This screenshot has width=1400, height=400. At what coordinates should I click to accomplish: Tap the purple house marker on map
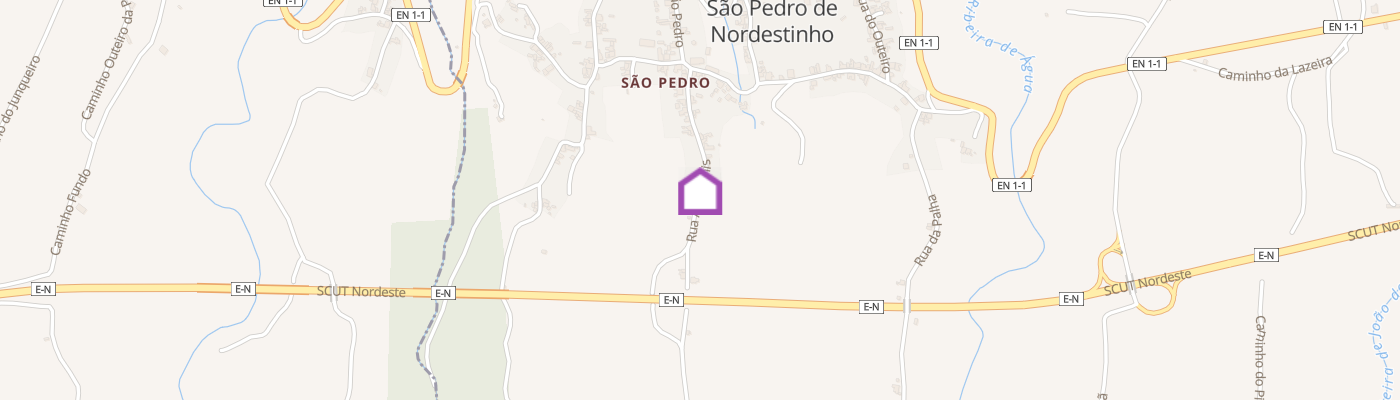coord(700,191)
